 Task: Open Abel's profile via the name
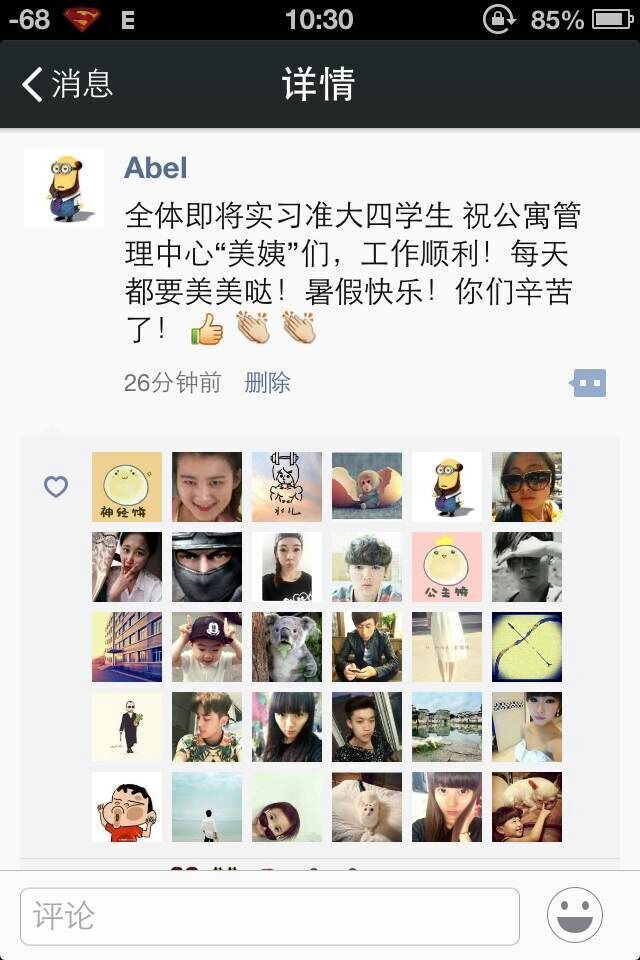[156, 168]
